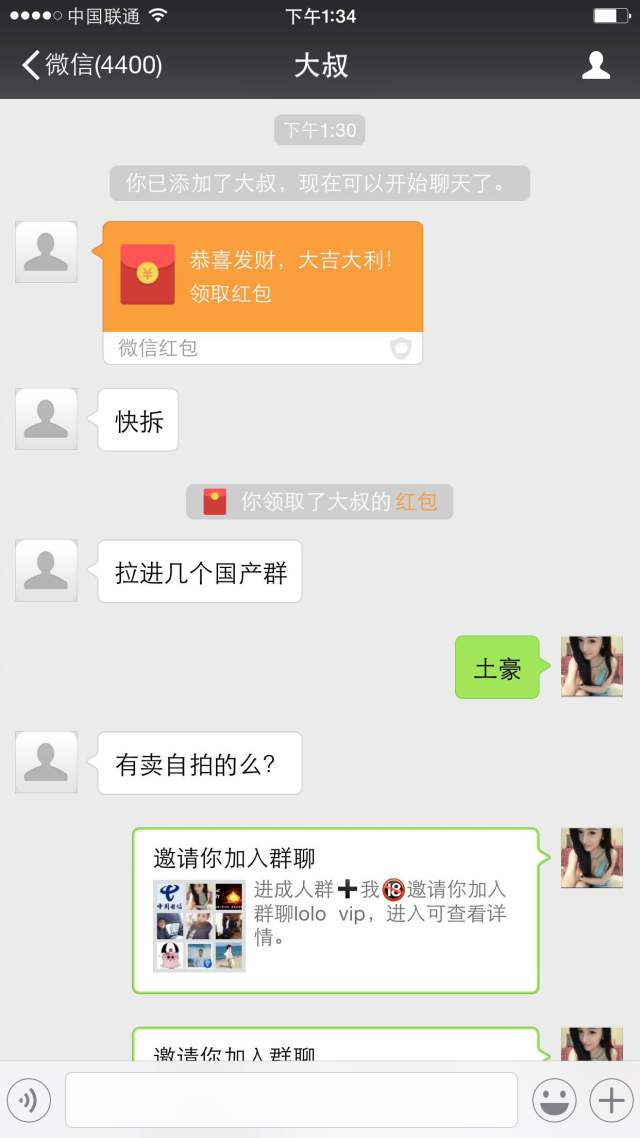Open the lolo vip group invite card

tap(335, 910)
